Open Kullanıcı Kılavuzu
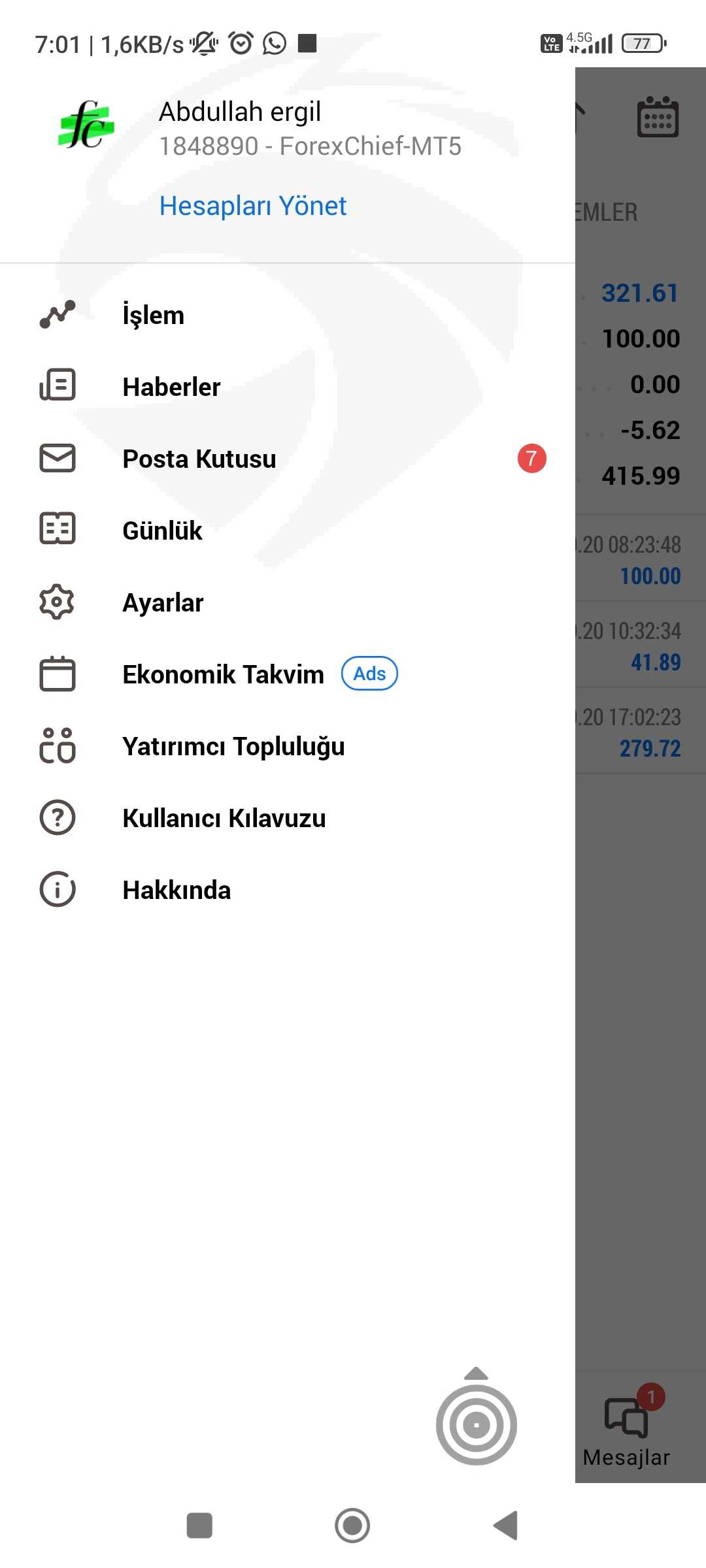This screenshot has height=1568, width=706. click(288, 818)
